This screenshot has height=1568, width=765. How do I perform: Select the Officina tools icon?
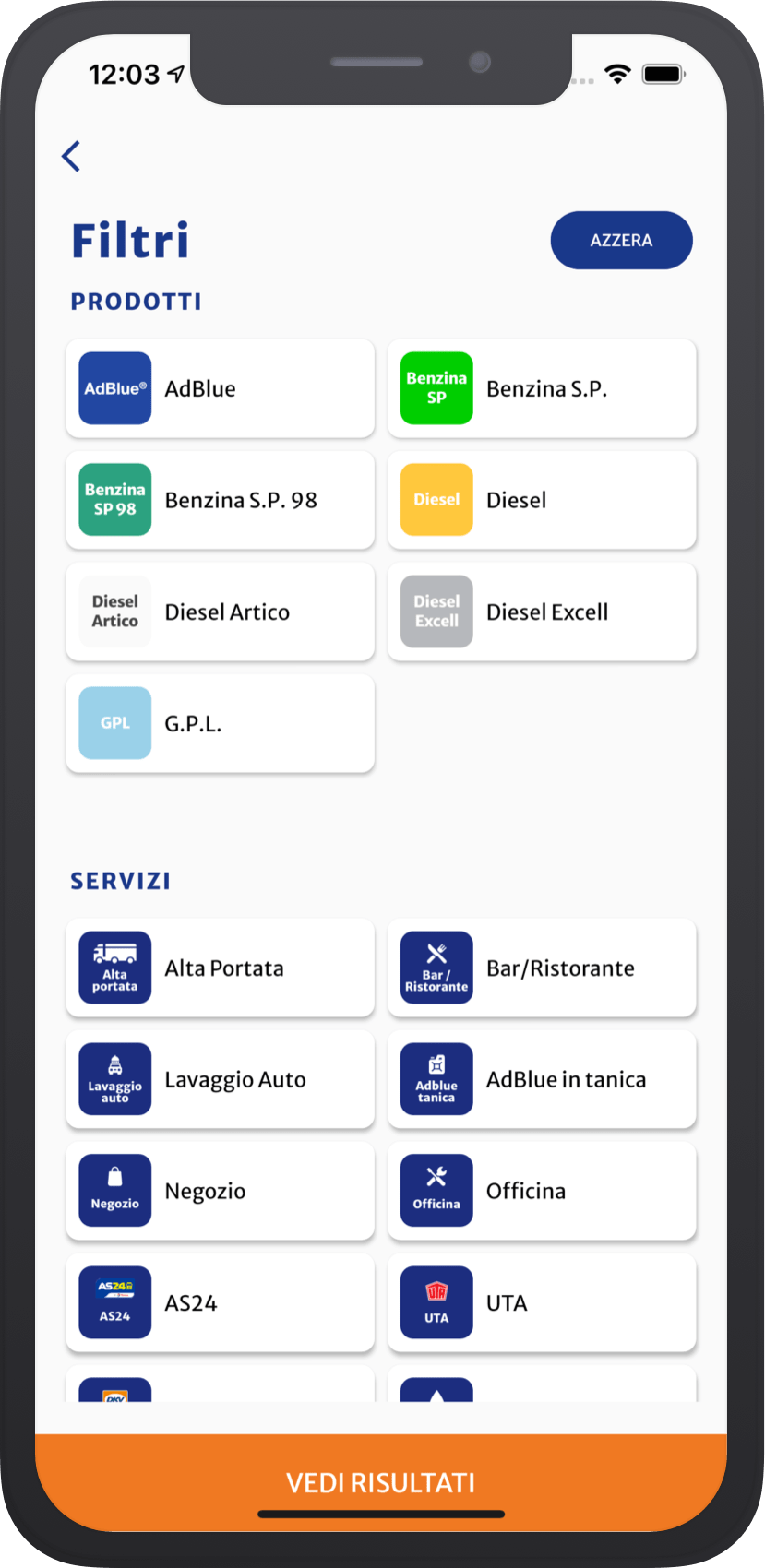point(436,1191)
